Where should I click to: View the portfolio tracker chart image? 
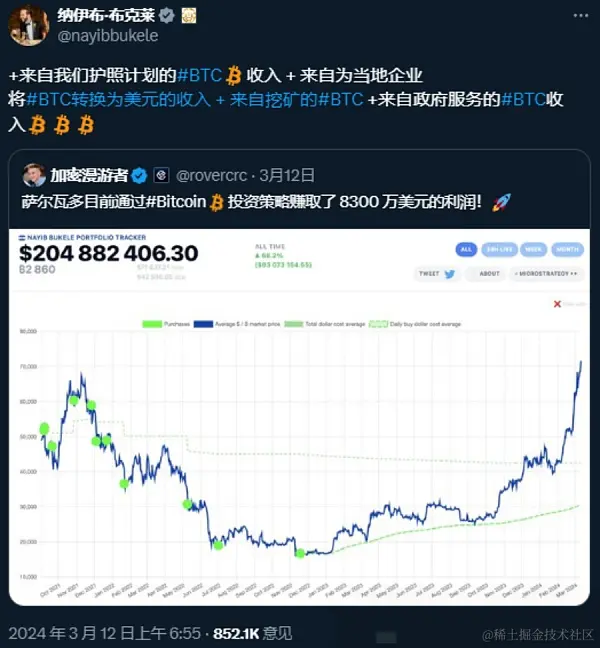[x=299, y=415]
